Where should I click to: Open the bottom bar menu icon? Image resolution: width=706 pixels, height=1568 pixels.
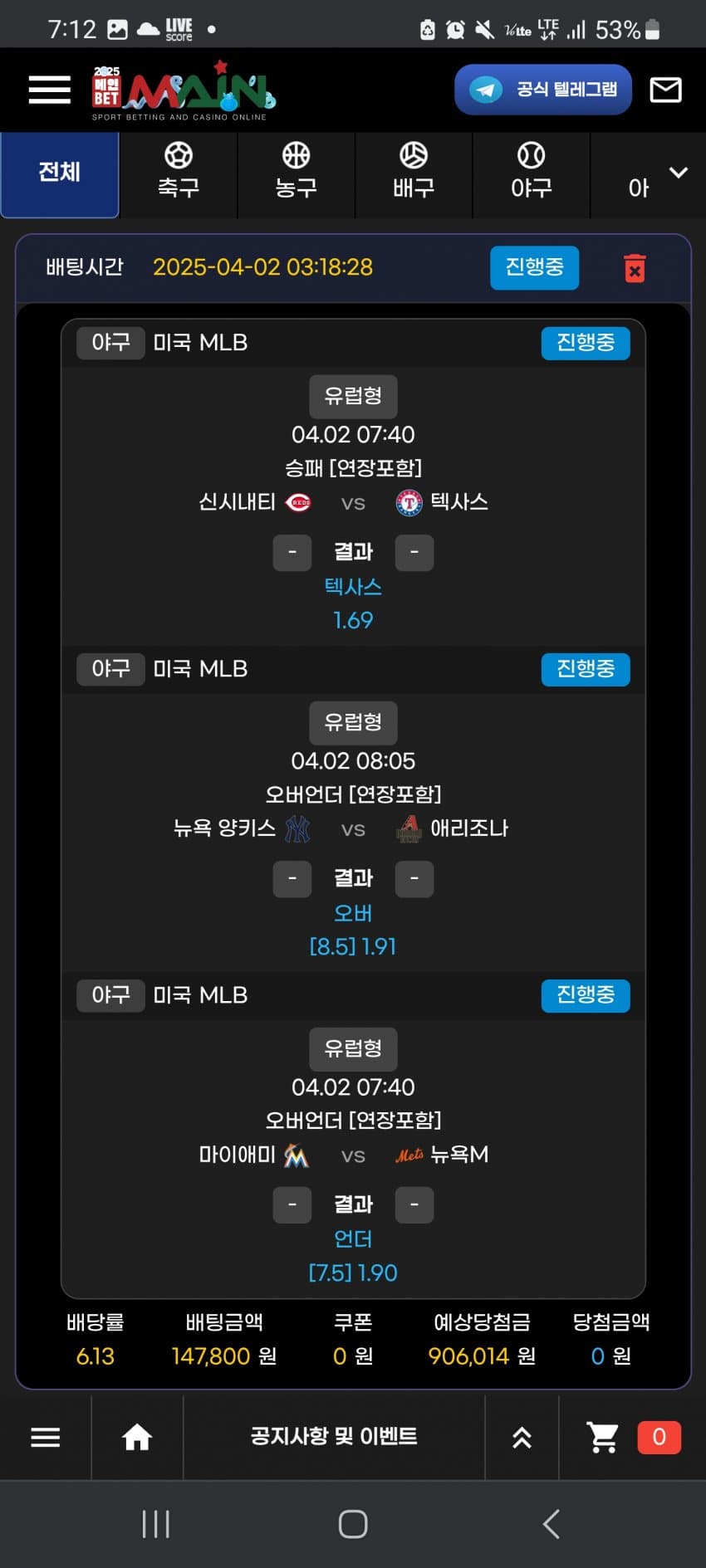46,1437
